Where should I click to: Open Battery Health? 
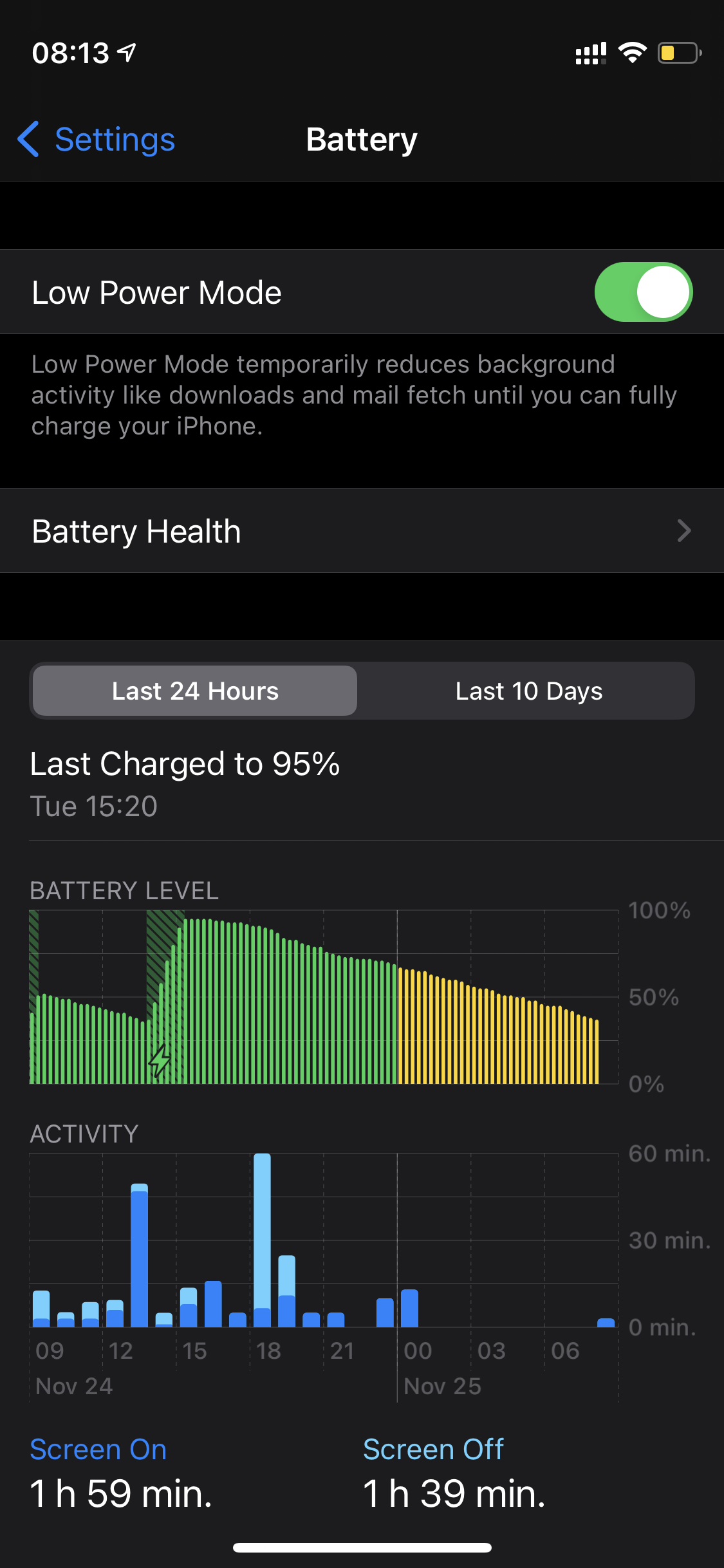click(362, 531)
